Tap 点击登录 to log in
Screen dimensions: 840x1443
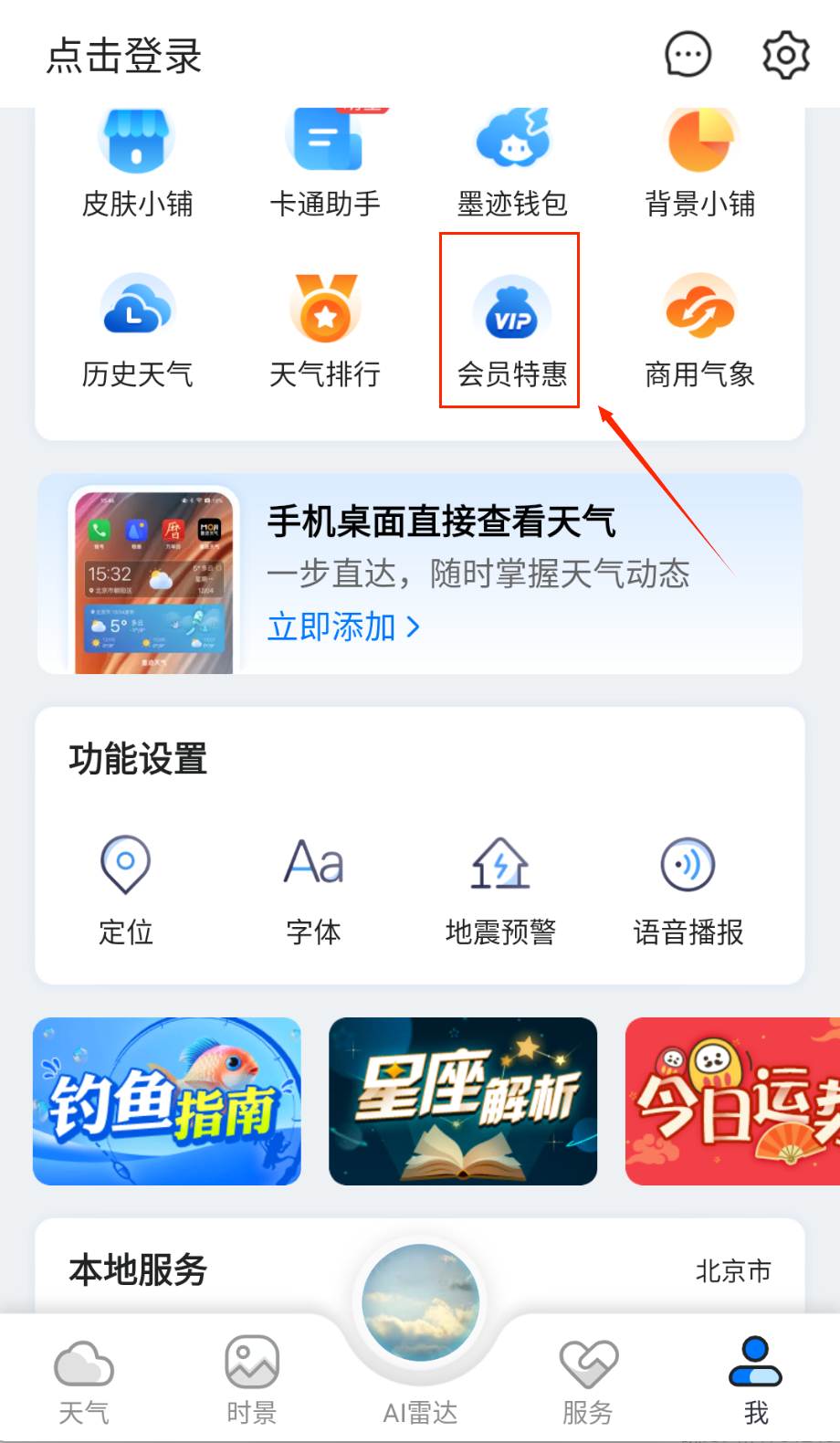click(124, 56)
